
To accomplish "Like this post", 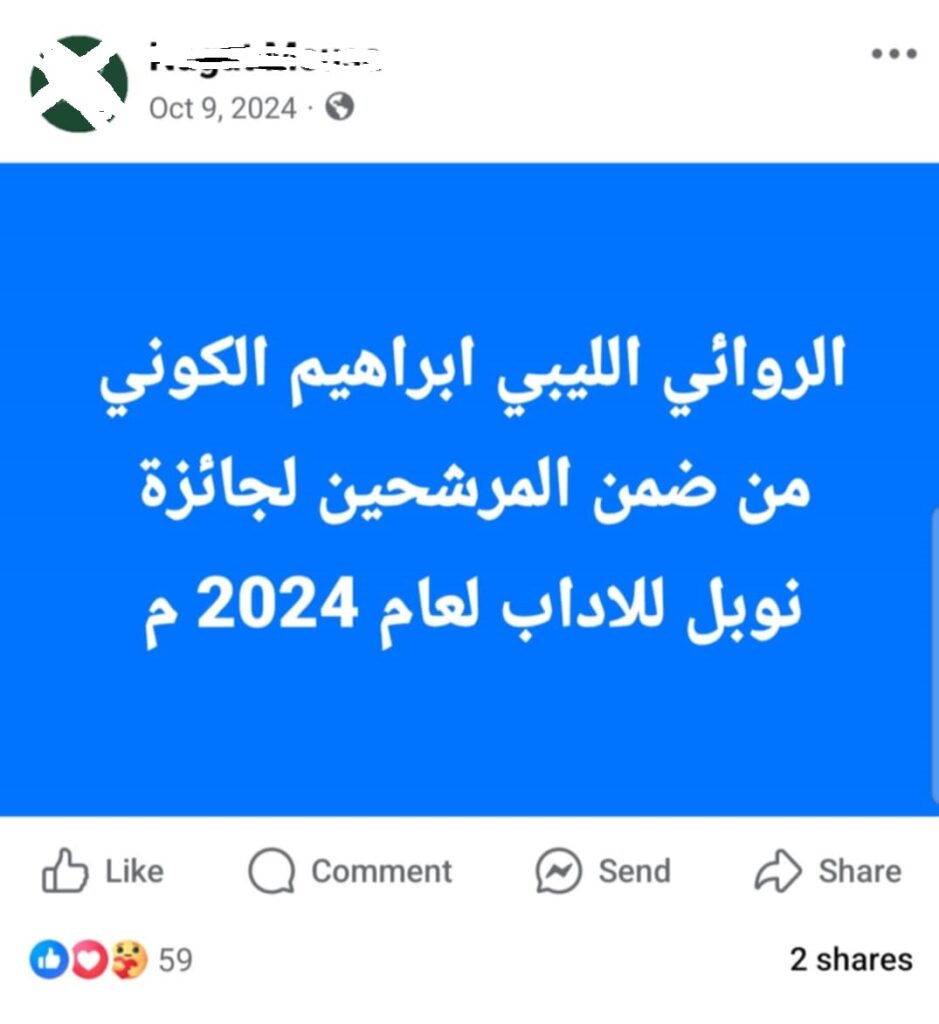I will [x=102, y=871].
